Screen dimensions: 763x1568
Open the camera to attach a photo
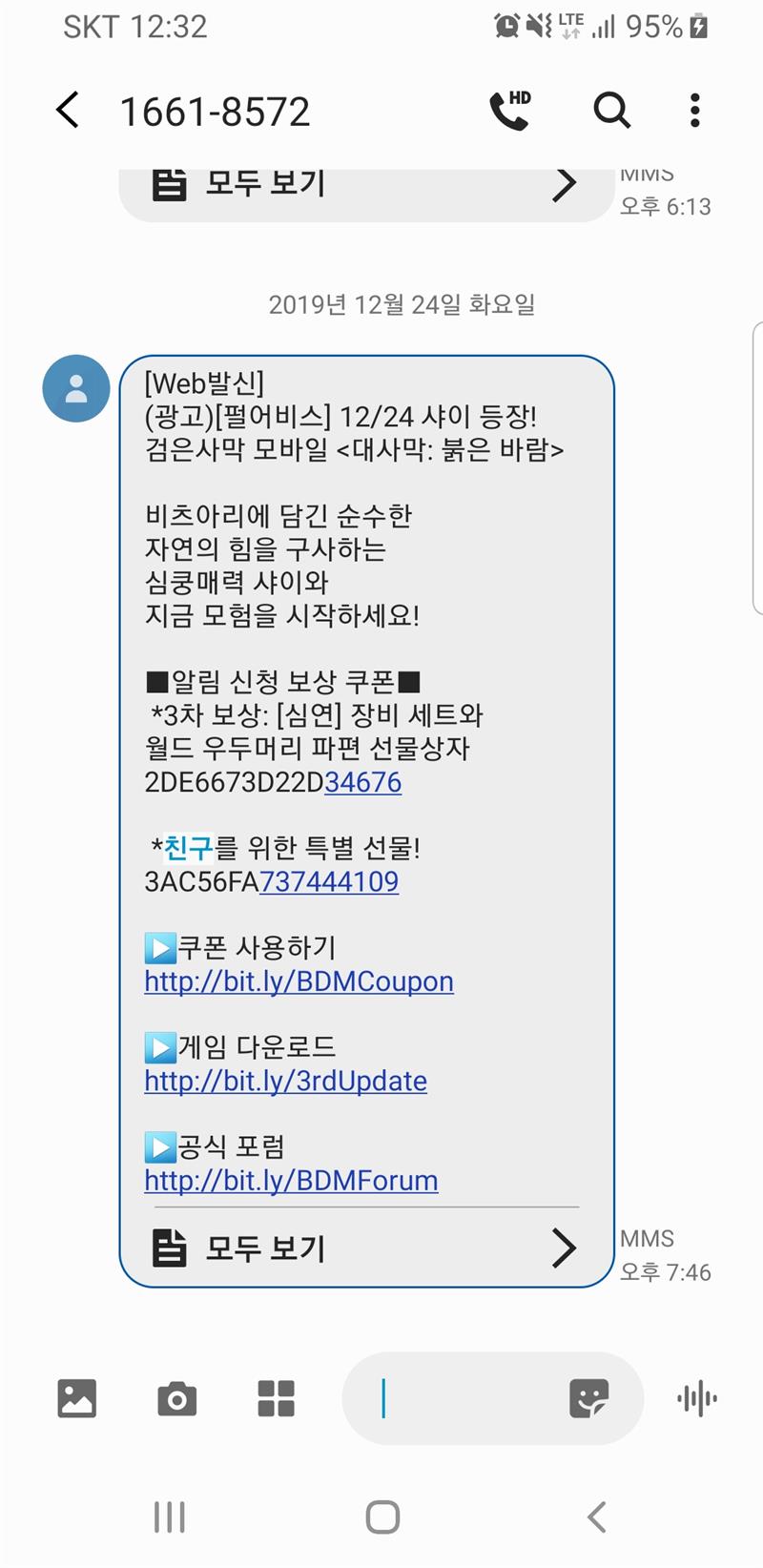(176, 1399)
